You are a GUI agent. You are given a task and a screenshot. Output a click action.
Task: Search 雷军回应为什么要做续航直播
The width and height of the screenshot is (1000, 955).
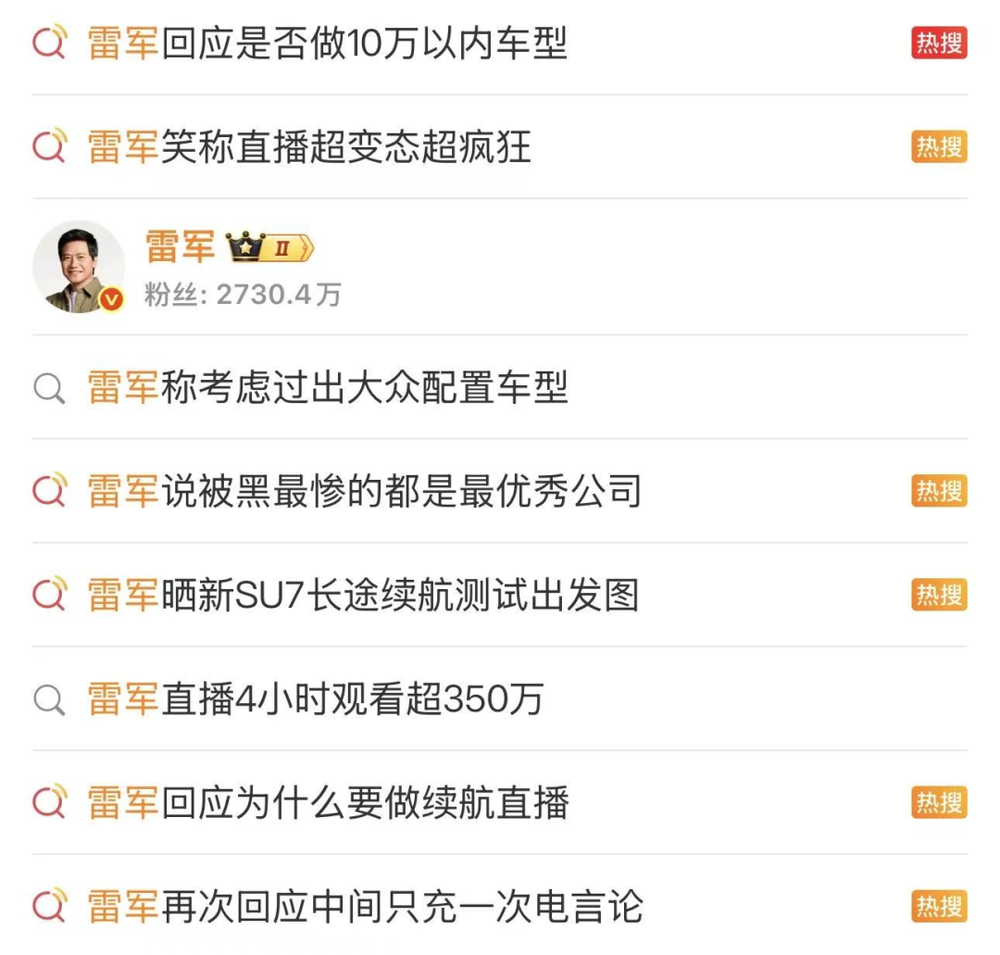328,803
